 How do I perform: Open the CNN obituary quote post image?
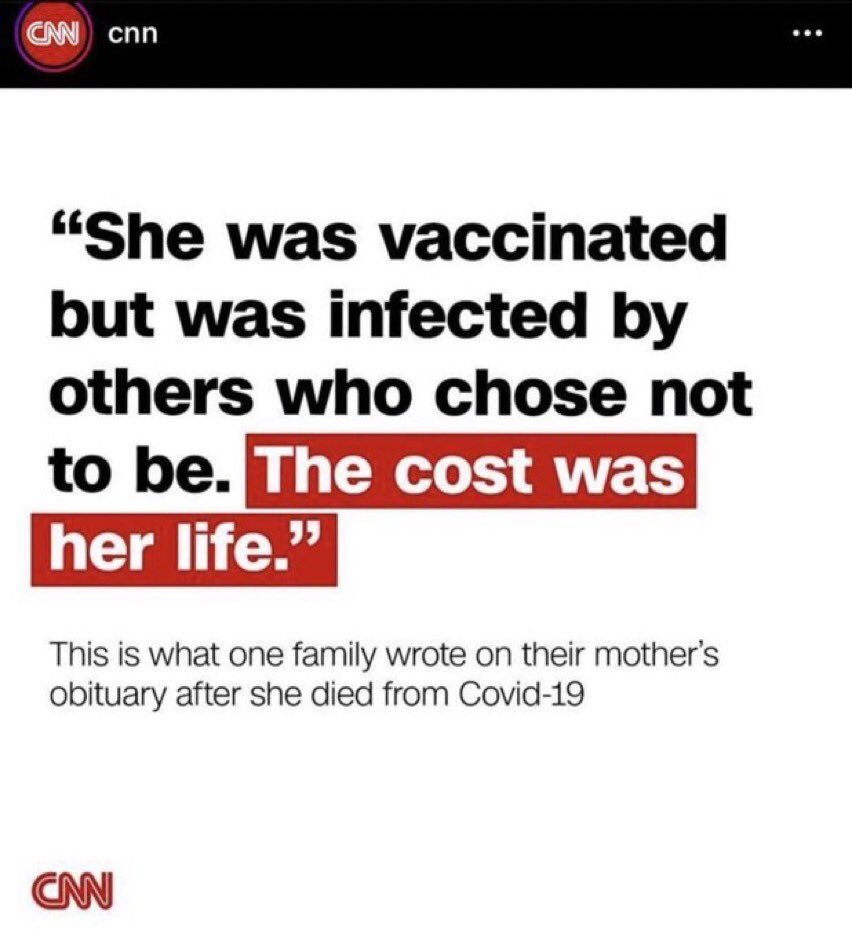click(426, 500)
